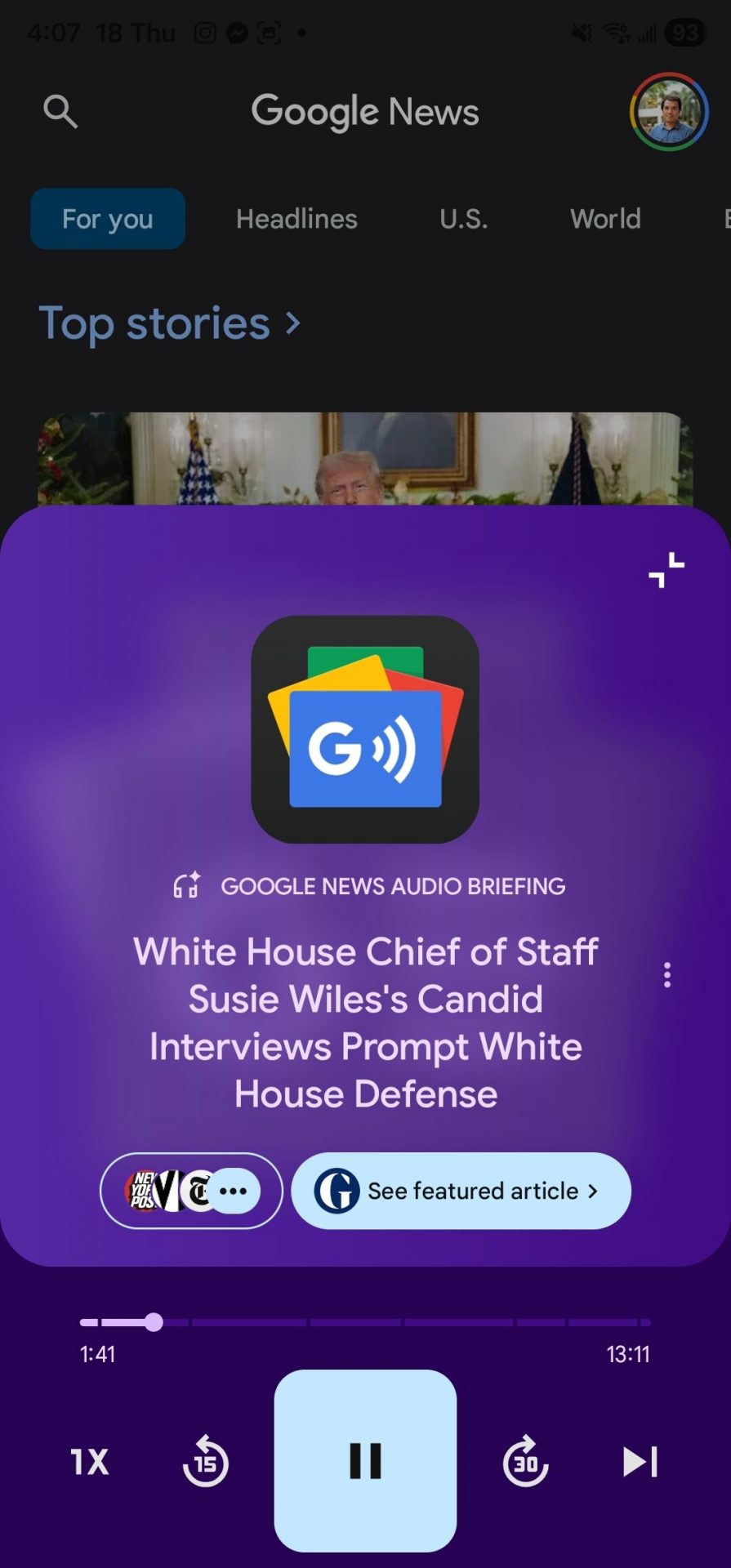This screenshot has height=1568, width=731.
Task: Open the account profile picture
Action: [x=668, y=112]
